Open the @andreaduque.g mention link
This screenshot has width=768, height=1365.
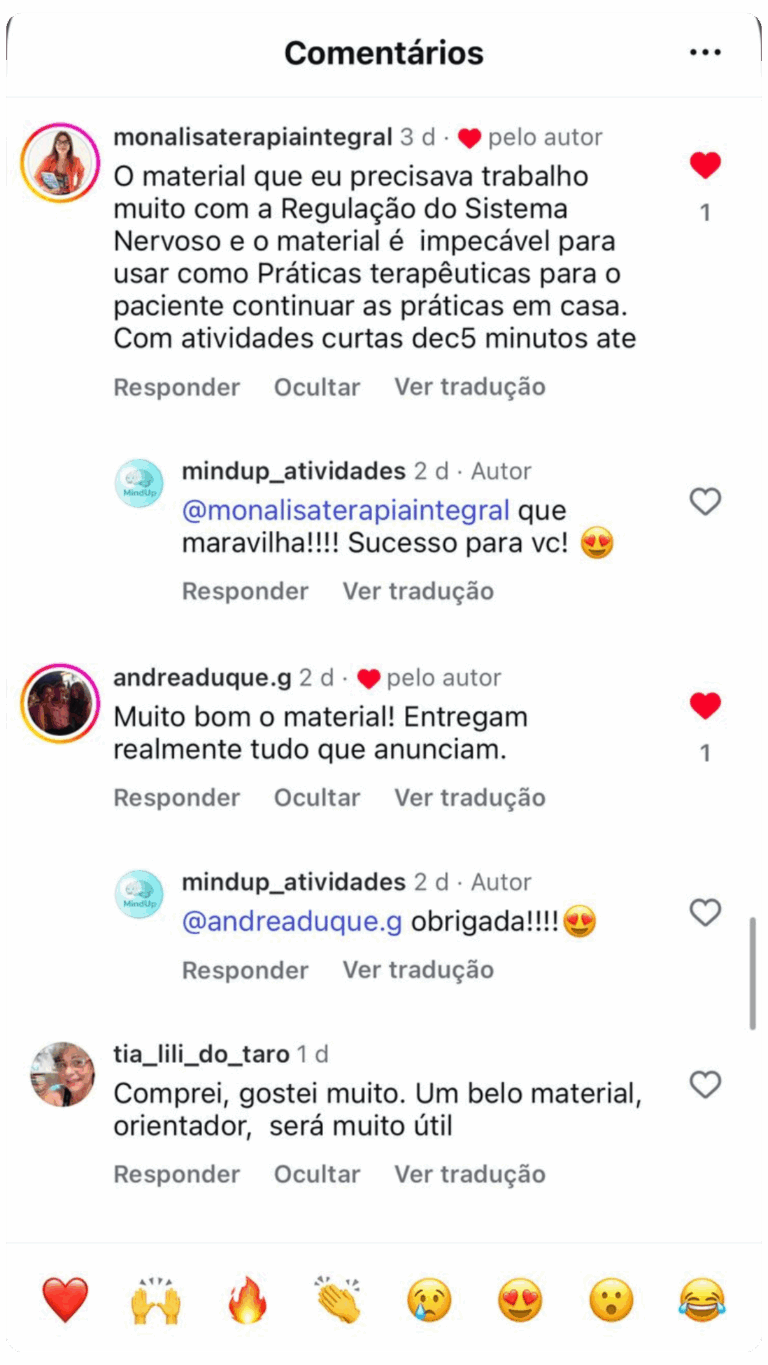292,922
